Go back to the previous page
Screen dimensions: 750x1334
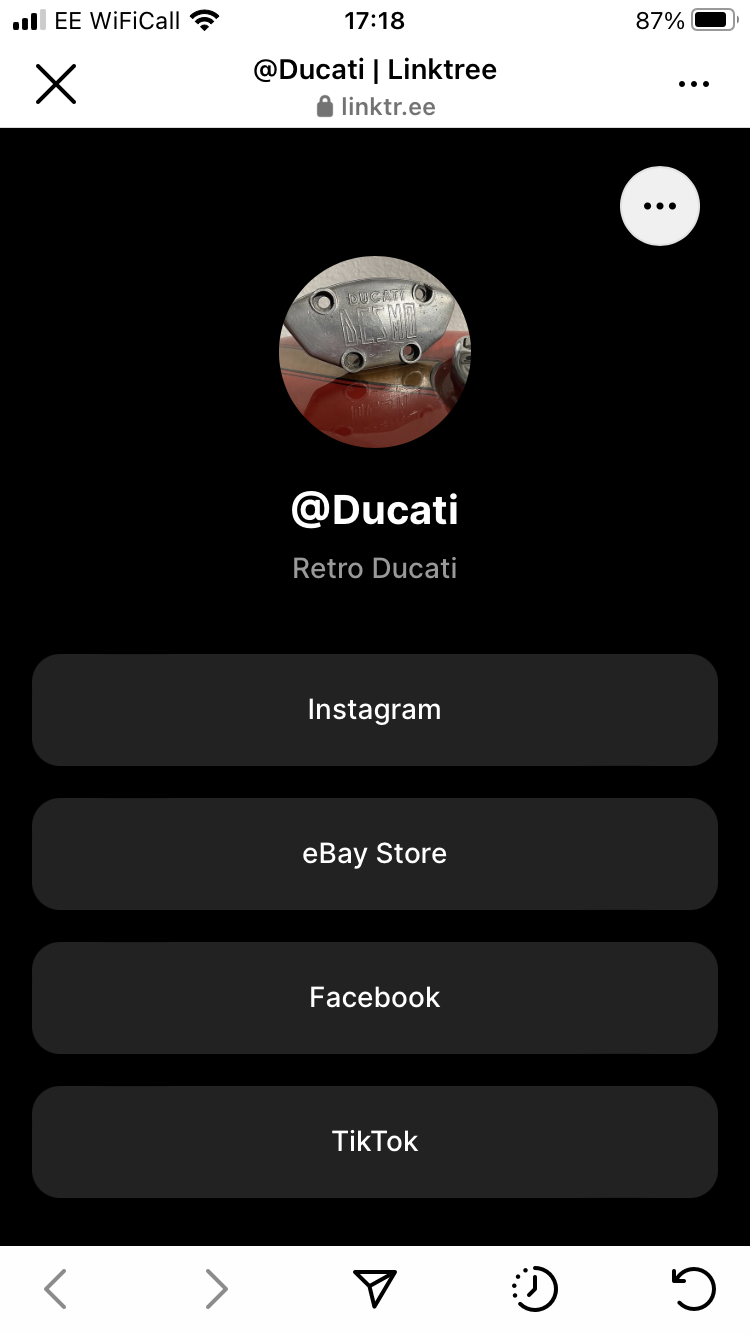(x=56, y=1289)
